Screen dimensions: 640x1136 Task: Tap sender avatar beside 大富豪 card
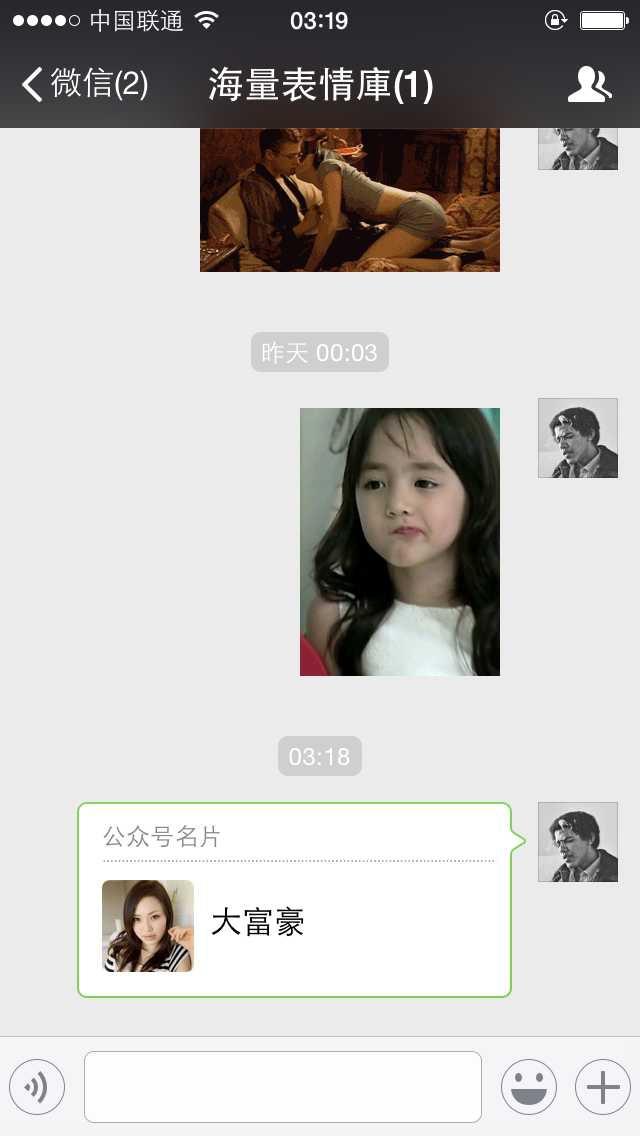[x=578, y=842]
